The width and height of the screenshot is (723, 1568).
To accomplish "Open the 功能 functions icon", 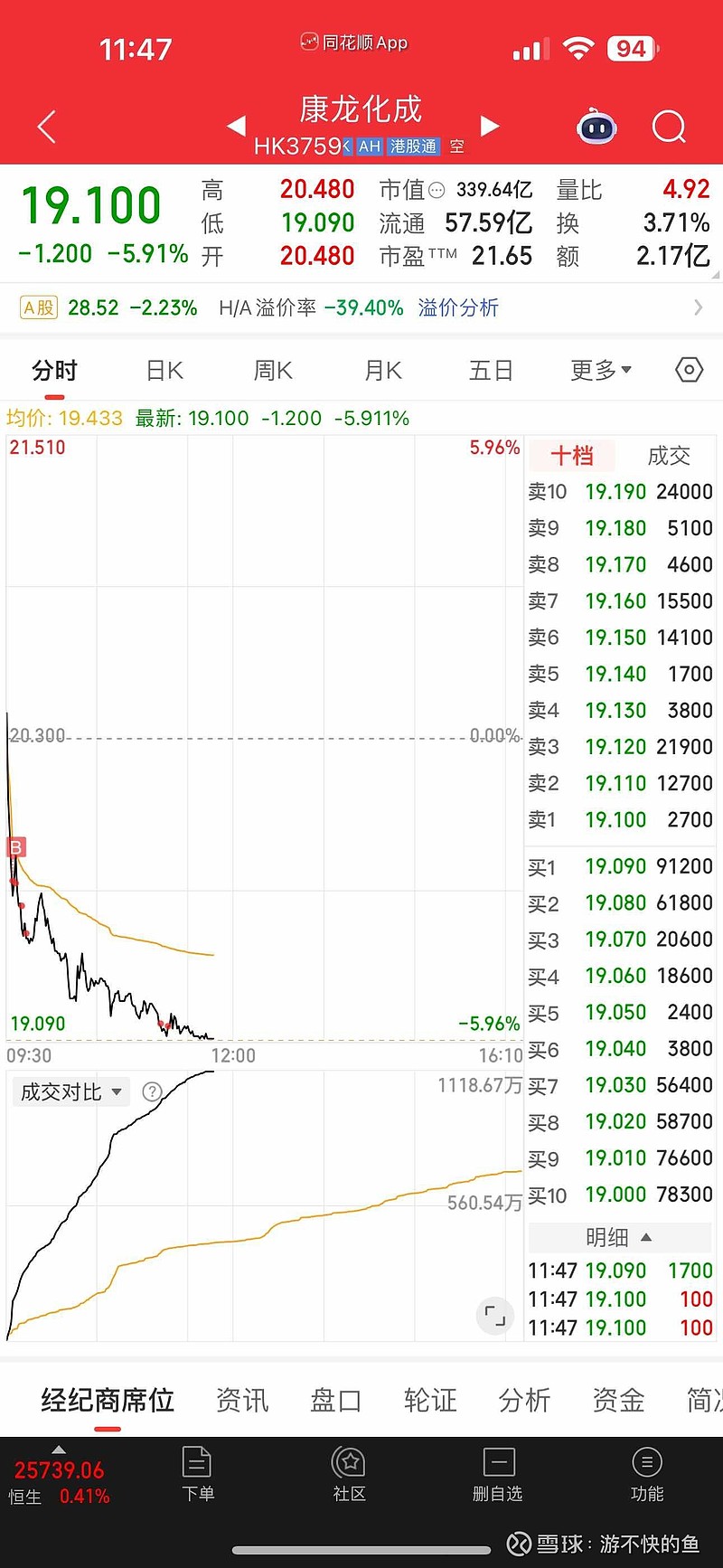I will (x=647, y=1476).
